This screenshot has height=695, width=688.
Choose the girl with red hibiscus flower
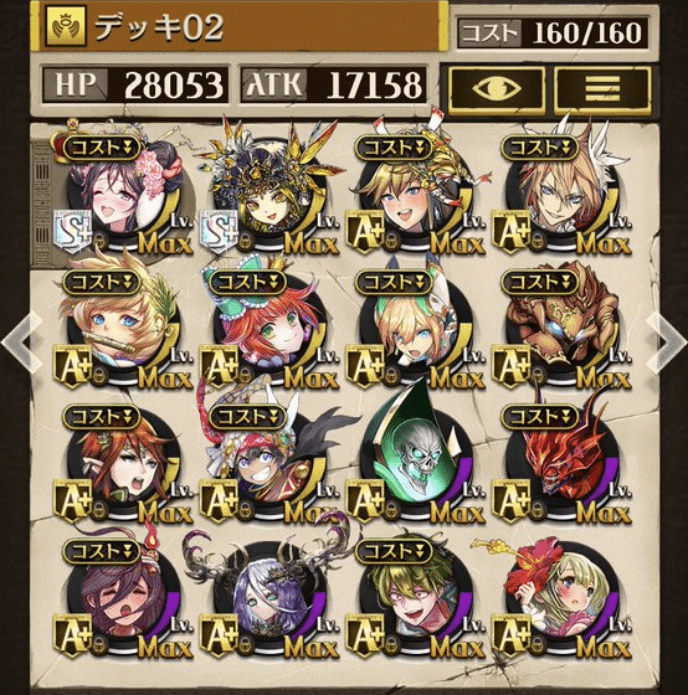[560, 597]
